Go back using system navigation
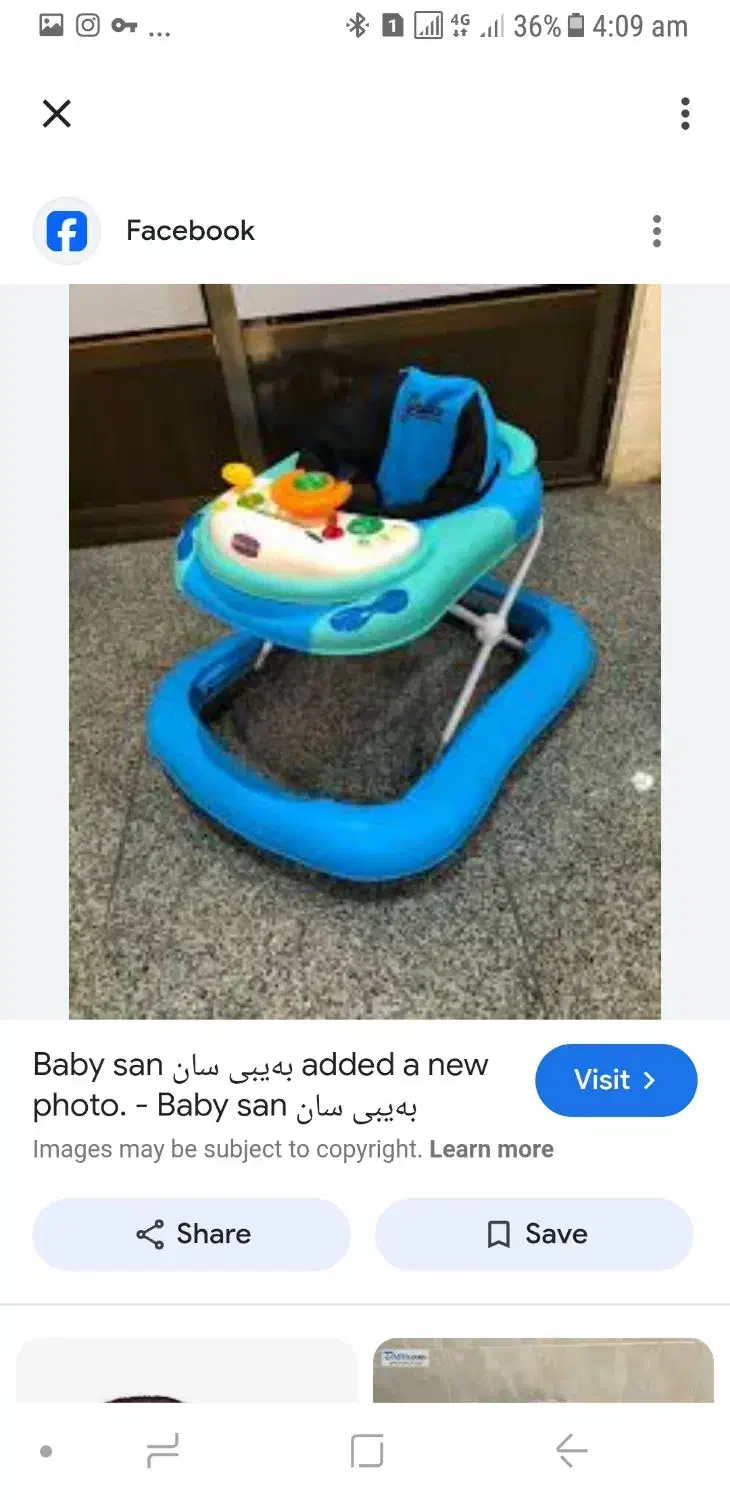 pos(571,1450)
